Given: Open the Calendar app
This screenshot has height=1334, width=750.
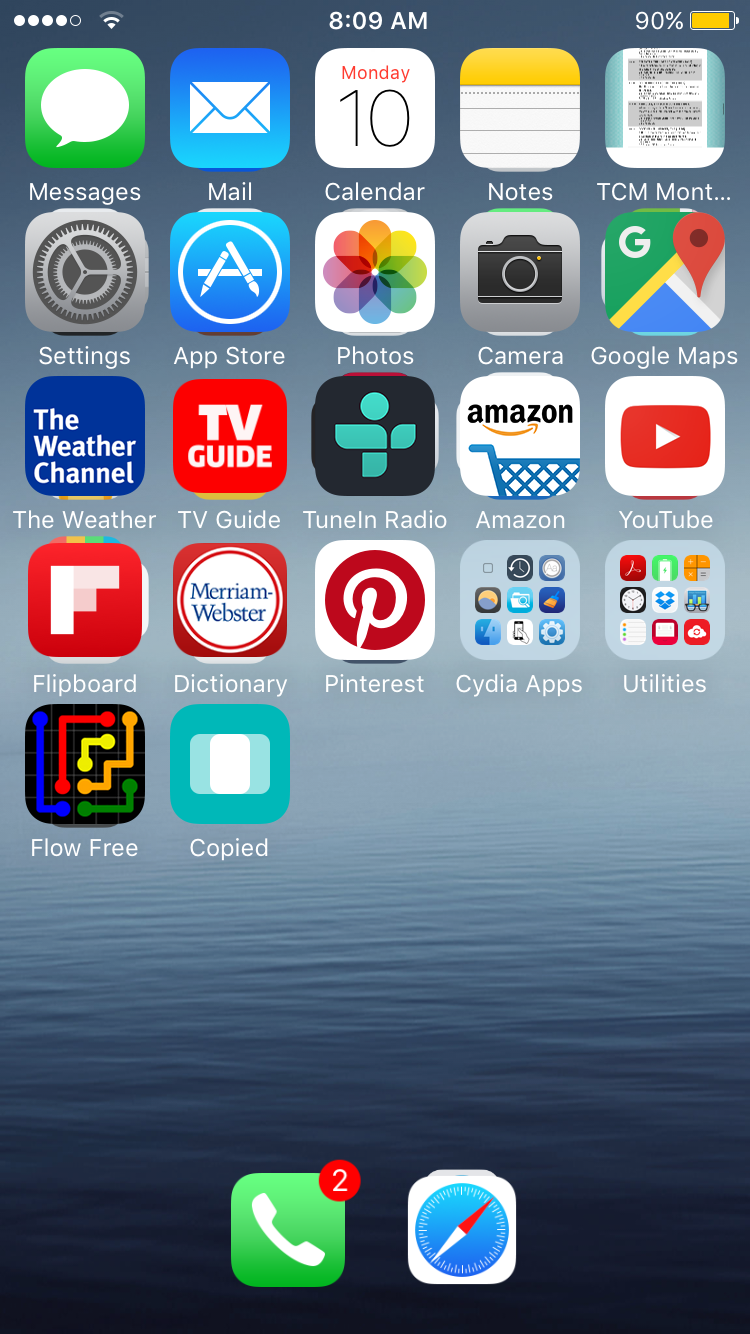Looking at the screenshot, I should coord(375,108).
